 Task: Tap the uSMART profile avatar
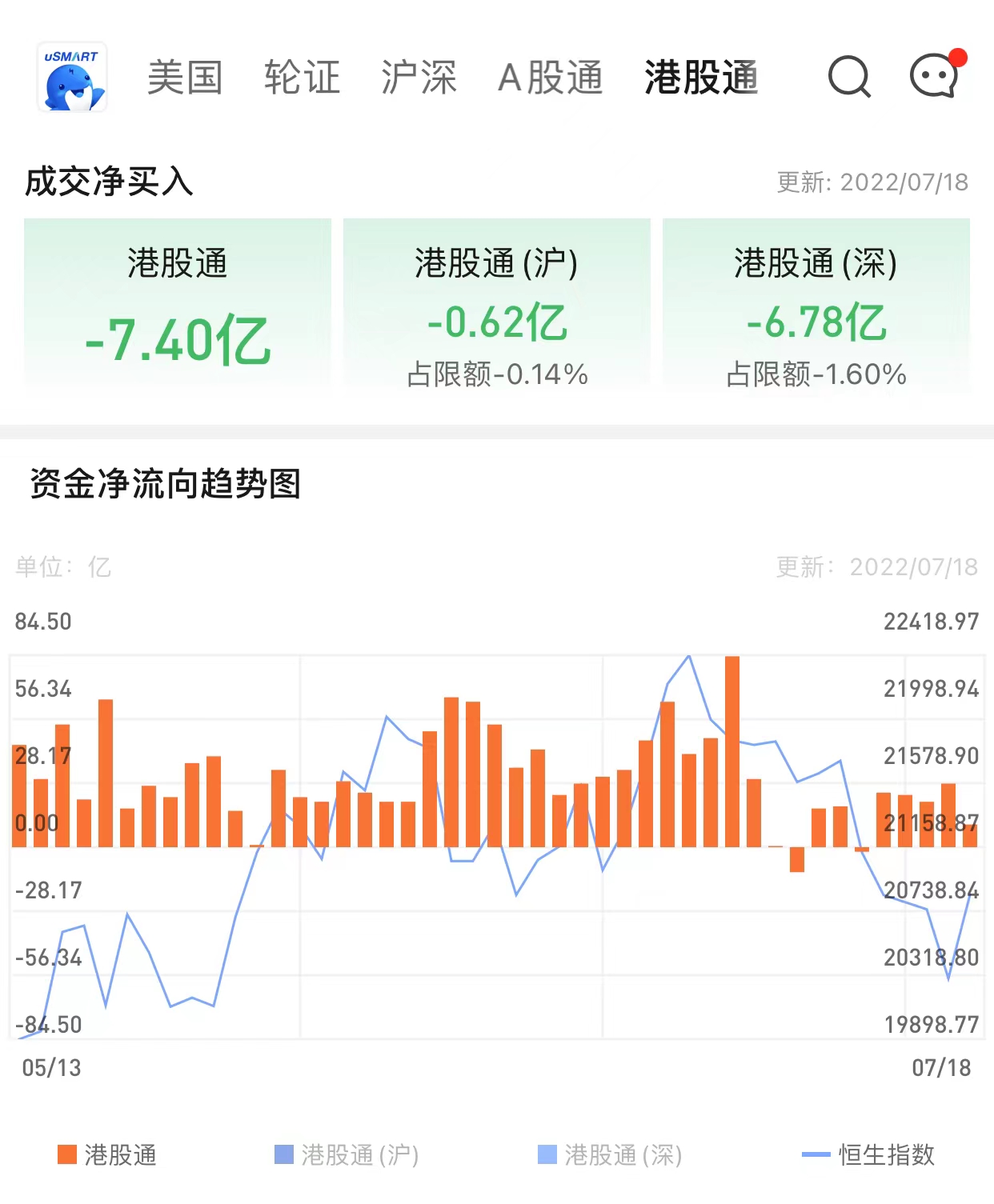tap(72, 78)
